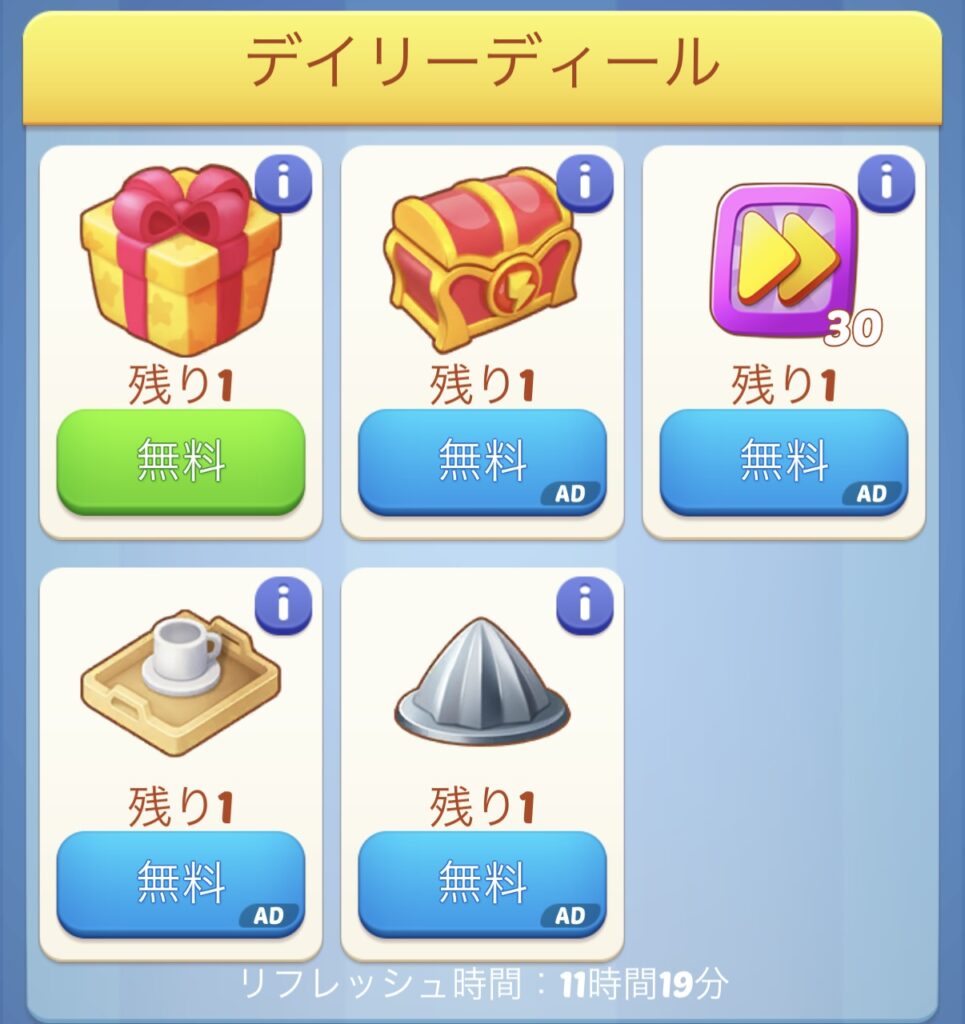Claim the free gift box with green 無料 button
The width and height of the screenshot is (965, 1024).
pyautogui.click(x=180, y=462)
